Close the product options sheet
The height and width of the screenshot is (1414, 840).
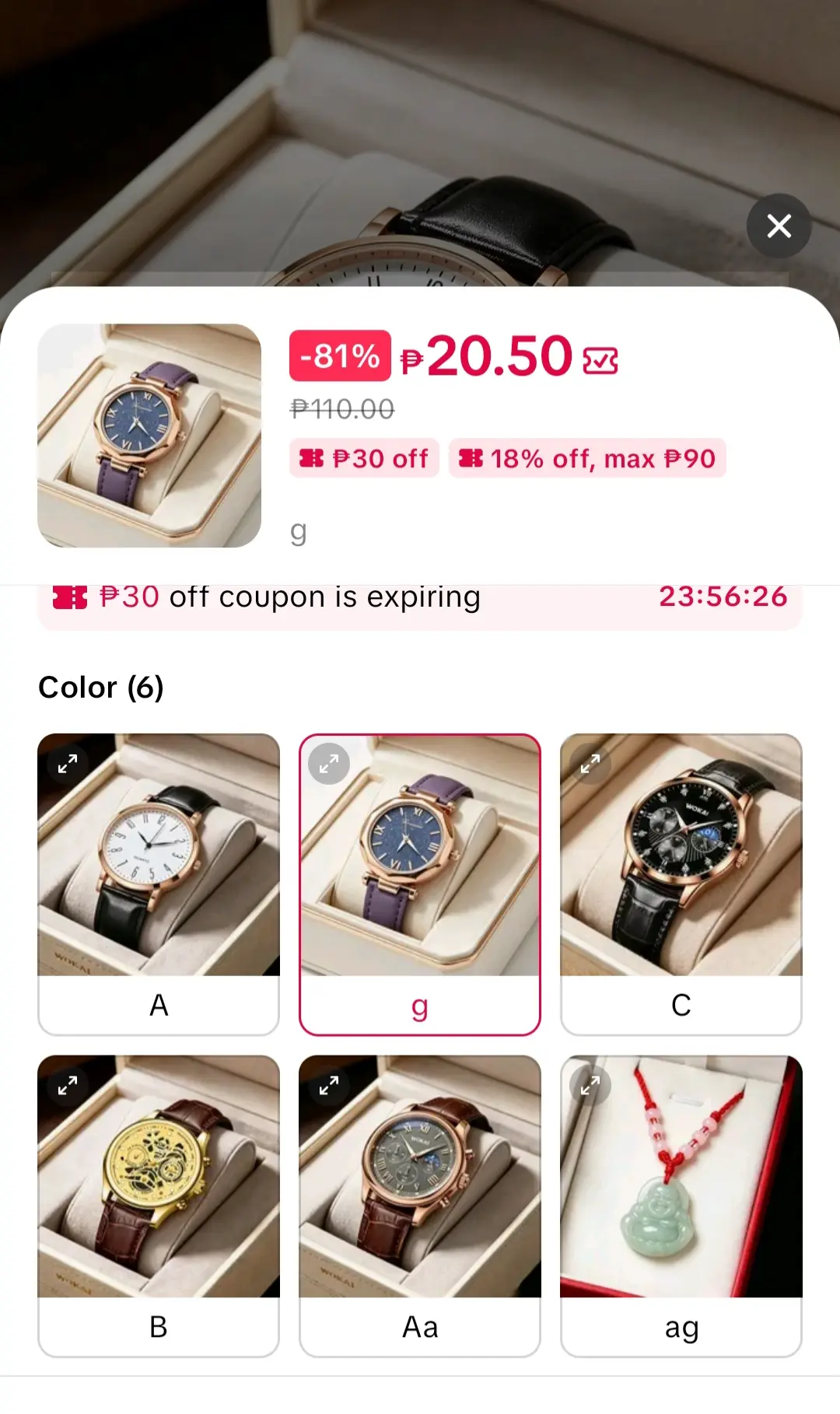pos(779,226)
